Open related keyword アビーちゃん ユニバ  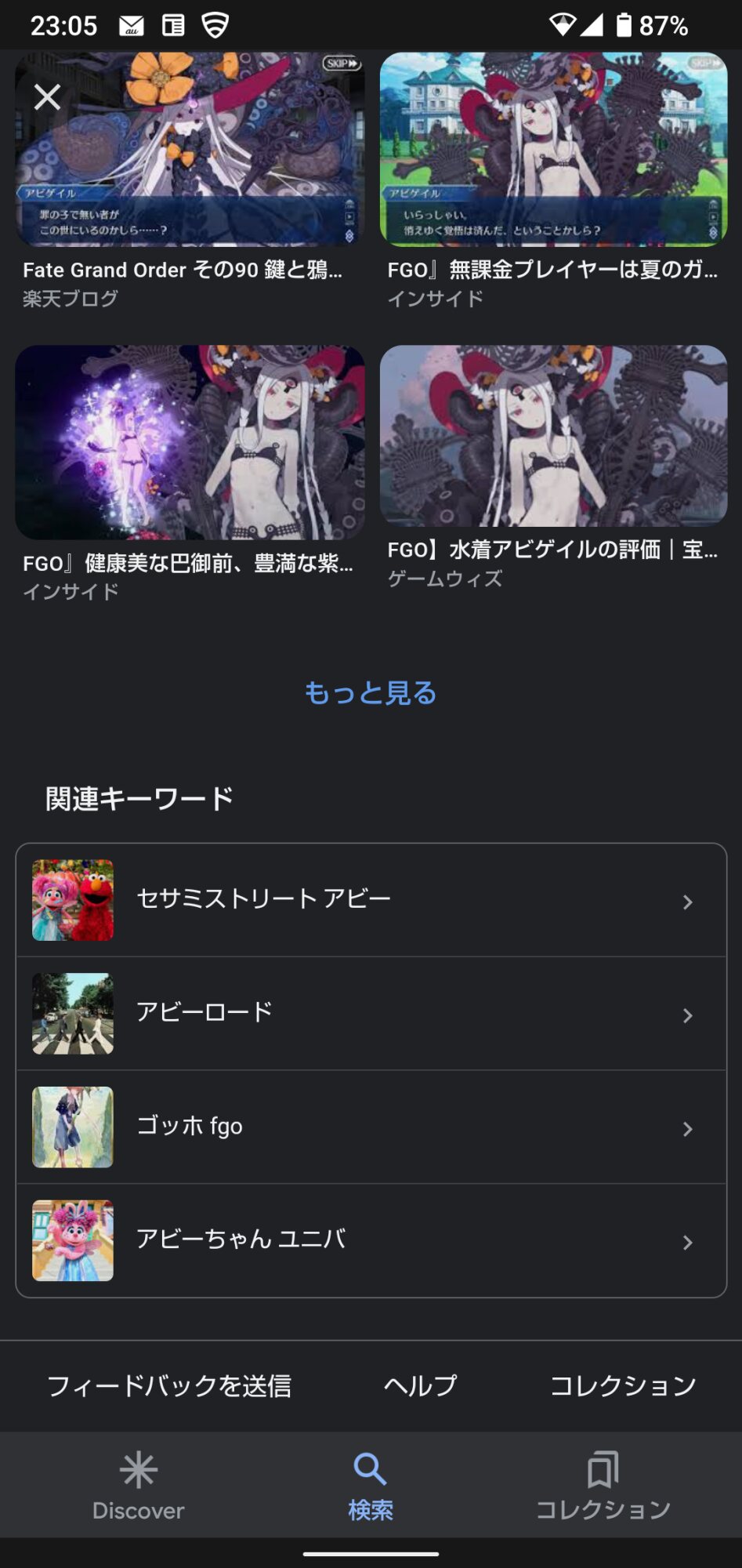(371, 1240)
